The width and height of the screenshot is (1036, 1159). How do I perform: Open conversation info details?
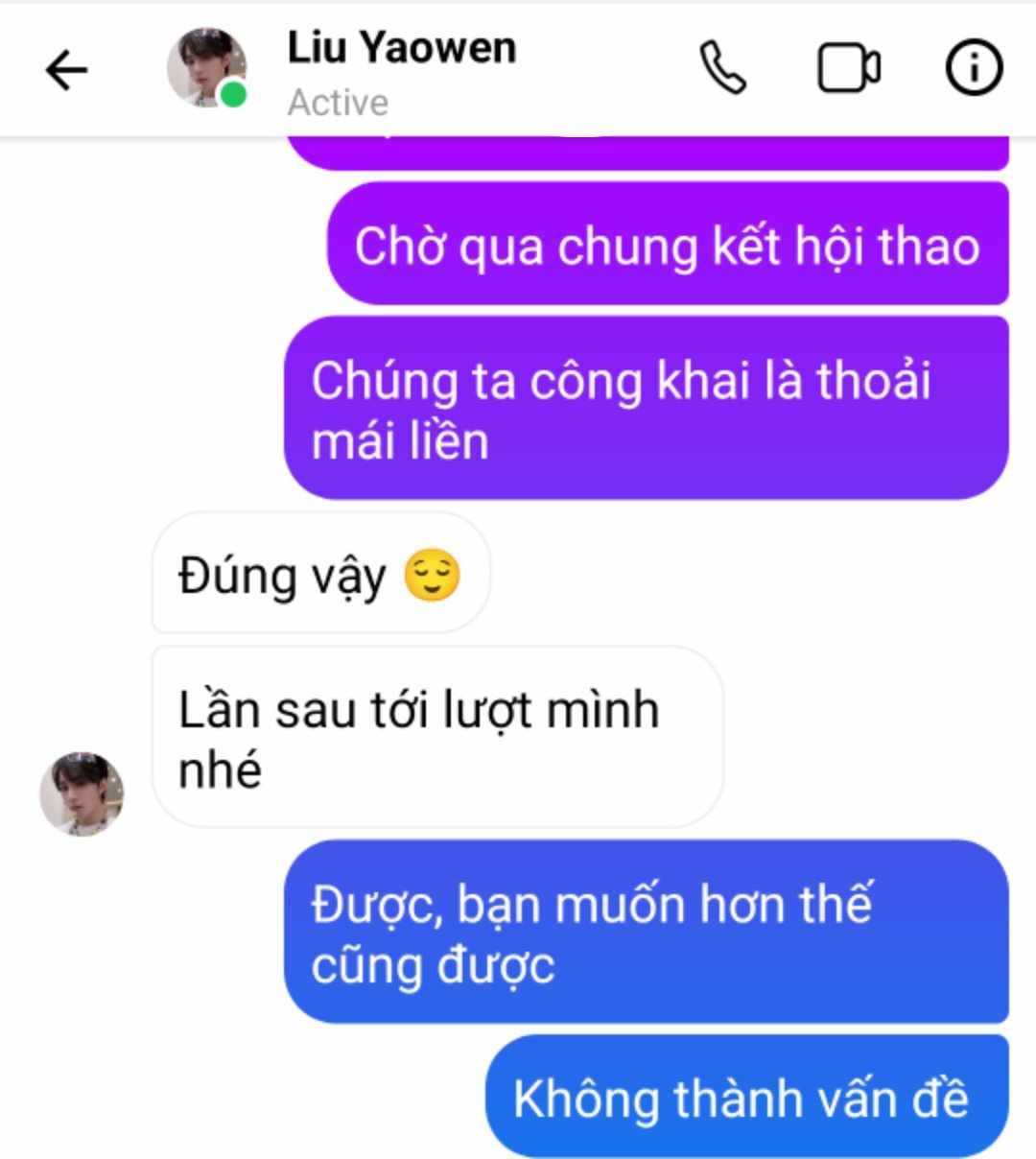974,68
